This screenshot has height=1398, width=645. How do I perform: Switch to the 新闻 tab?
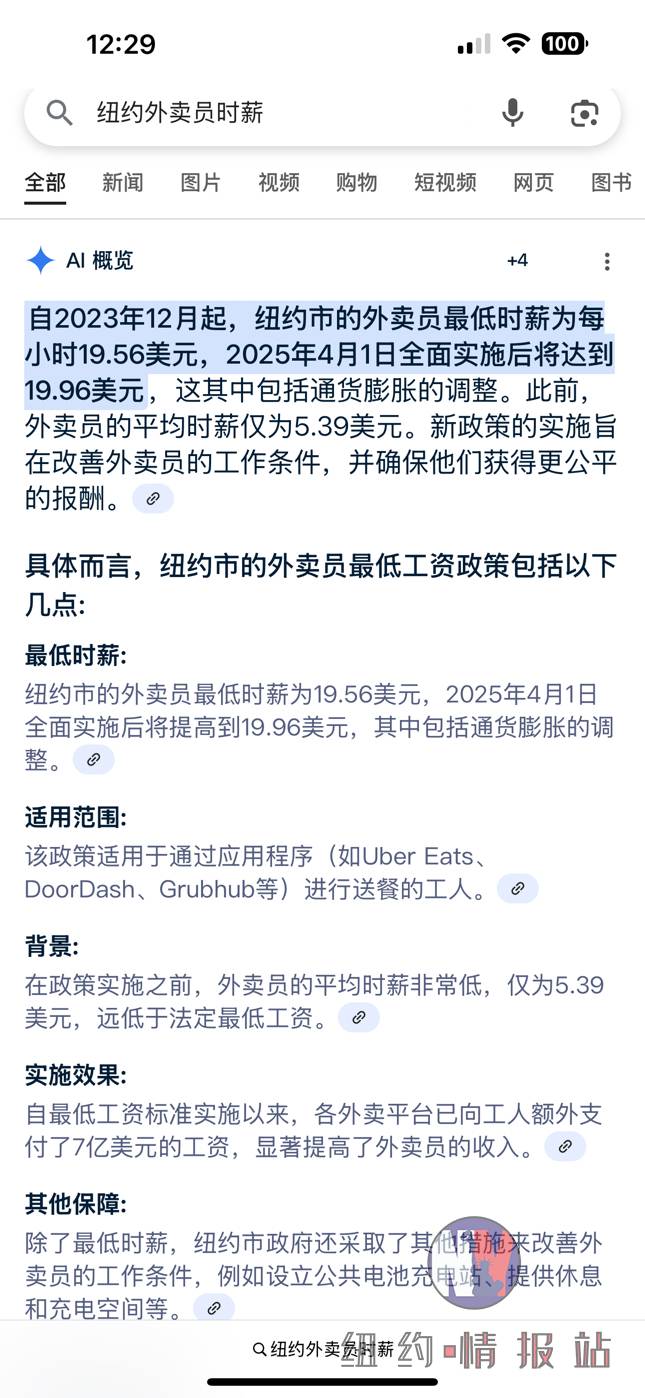pos(123,182)
